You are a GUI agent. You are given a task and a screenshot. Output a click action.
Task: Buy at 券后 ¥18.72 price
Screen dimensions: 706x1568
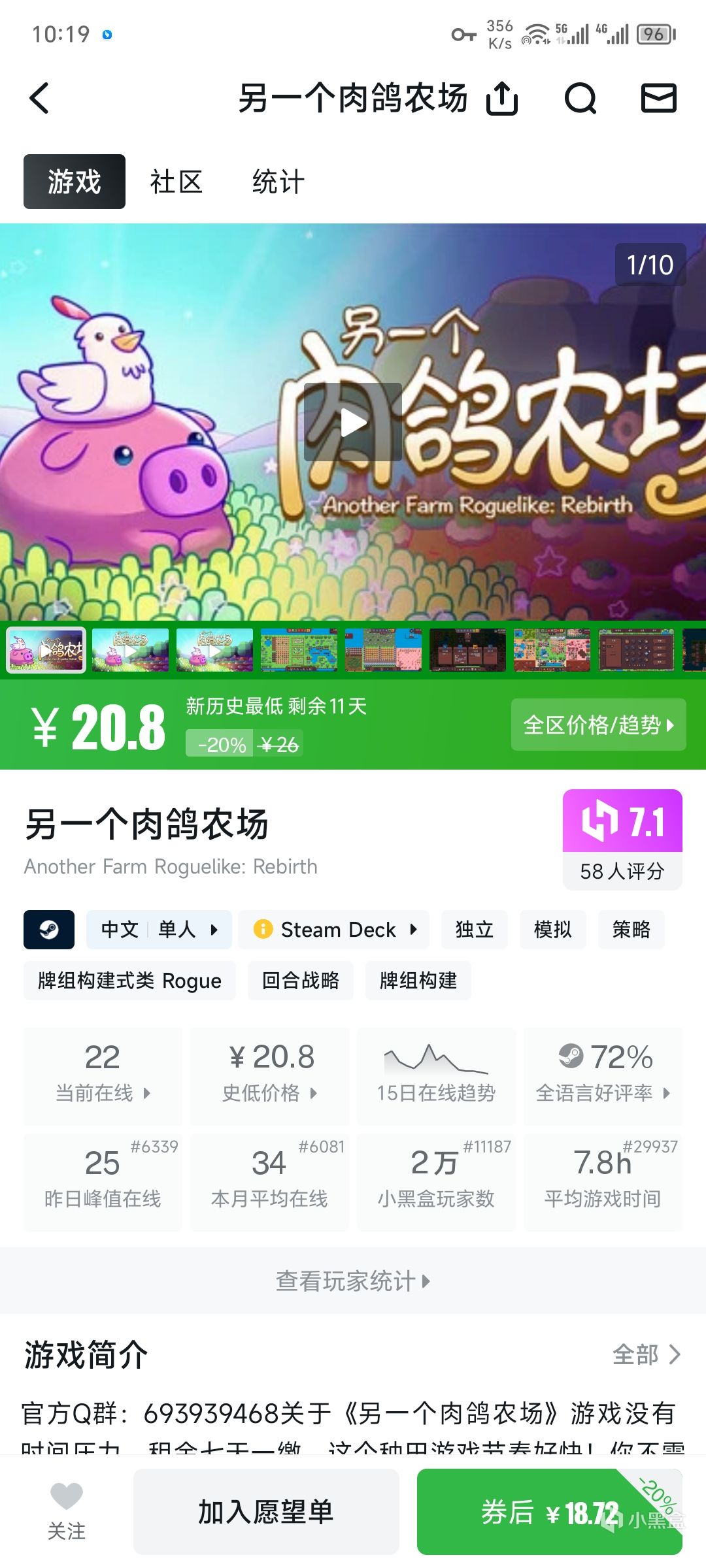[549, 1512]
